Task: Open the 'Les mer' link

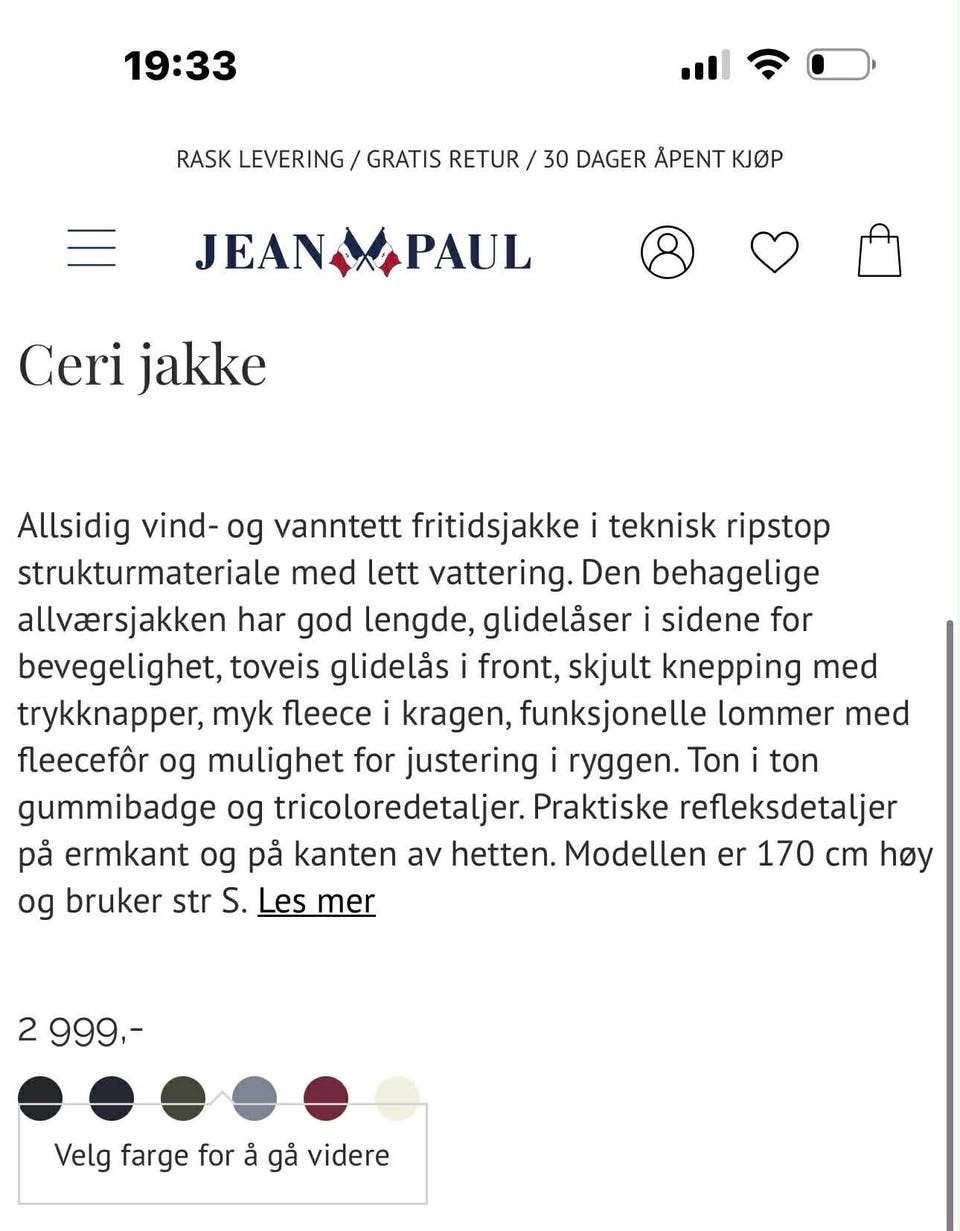Action: click(316, 900)
